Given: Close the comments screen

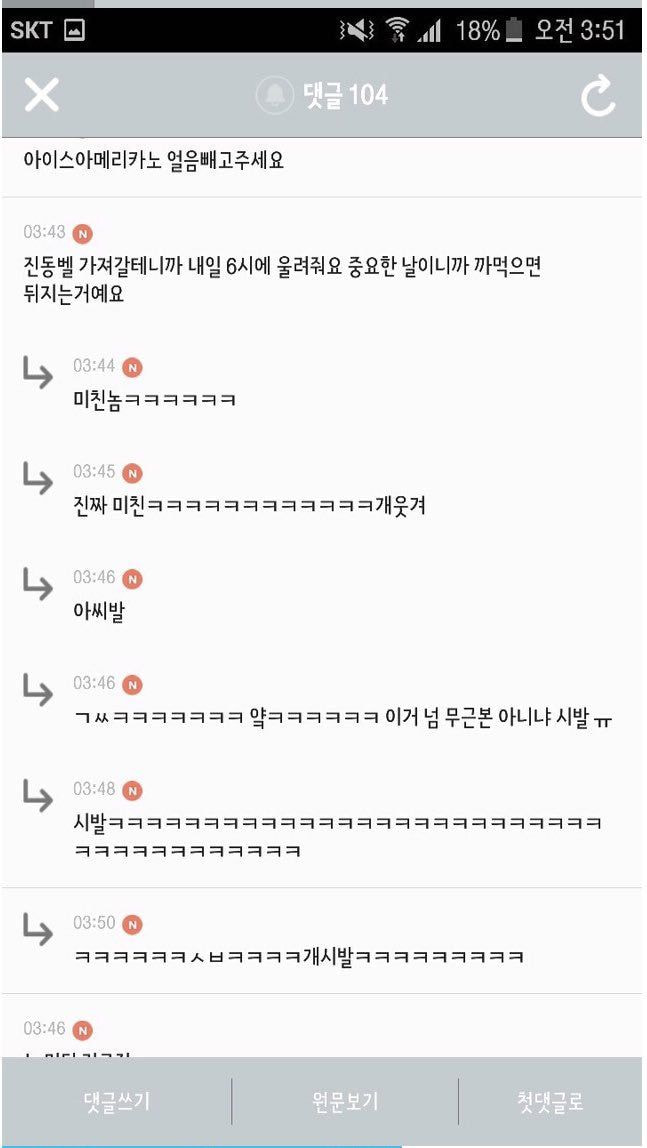Looking at the screenshot, I should (42, 95).
